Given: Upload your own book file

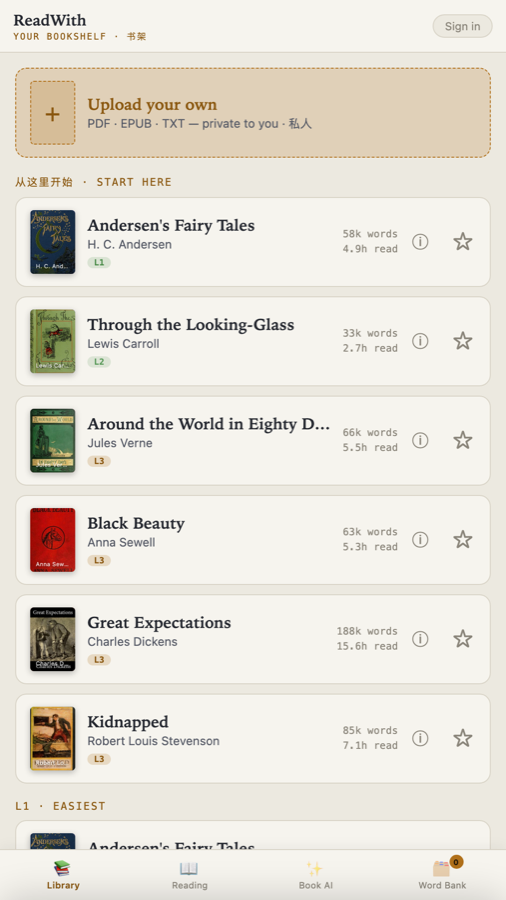Looking at the screenshot, I should [253, 112].
